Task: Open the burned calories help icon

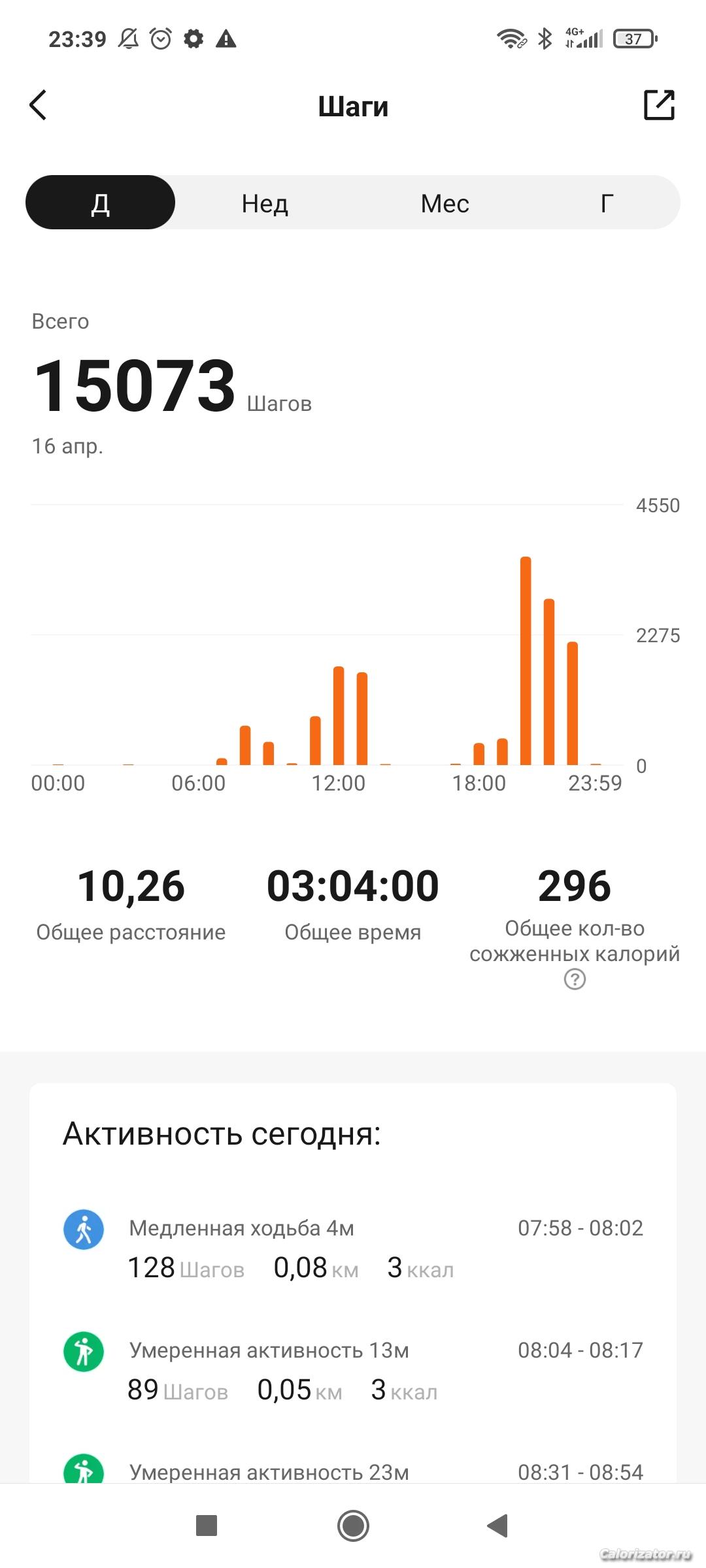Action: pyautogui.click(x=575, y=979)
